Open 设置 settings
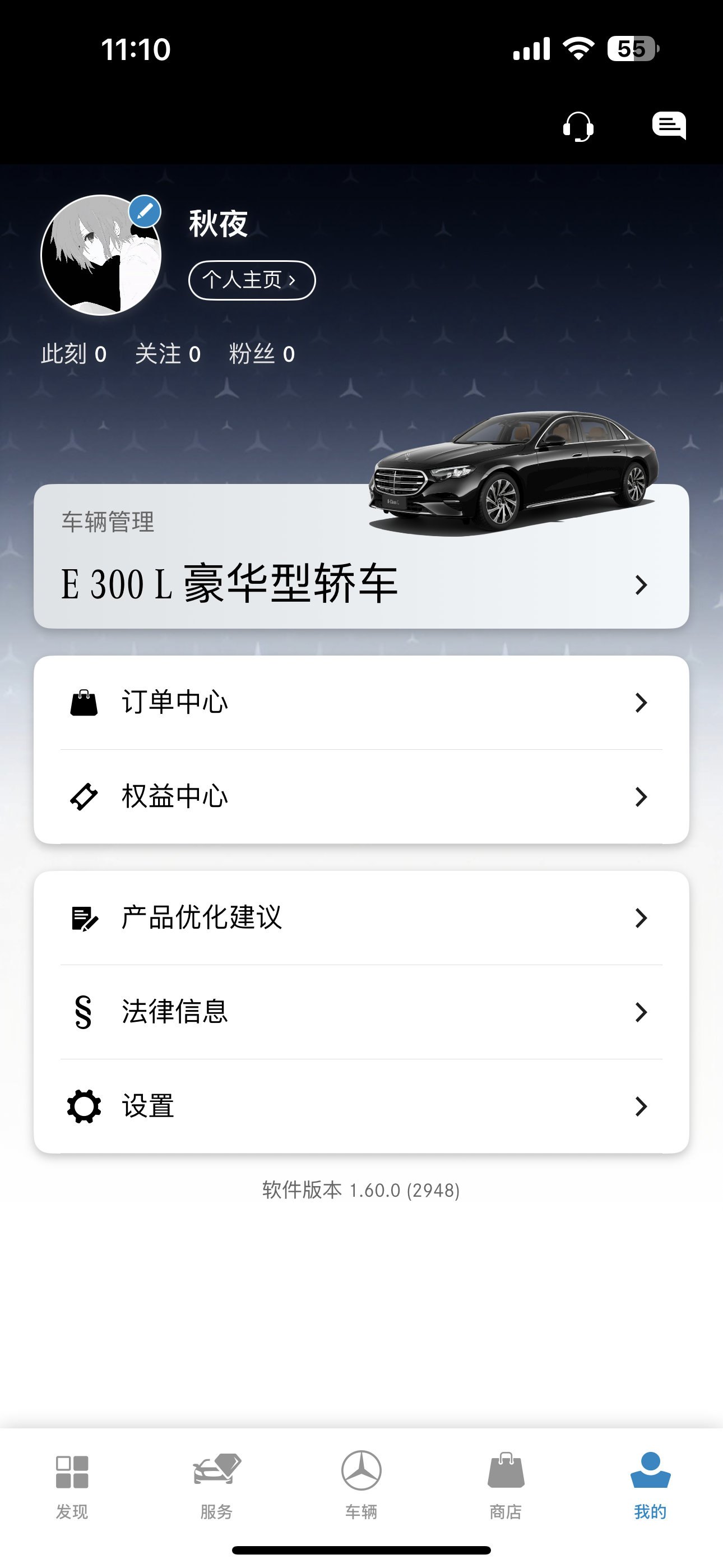723x1568 pixels. click(x=361, y=1106)
